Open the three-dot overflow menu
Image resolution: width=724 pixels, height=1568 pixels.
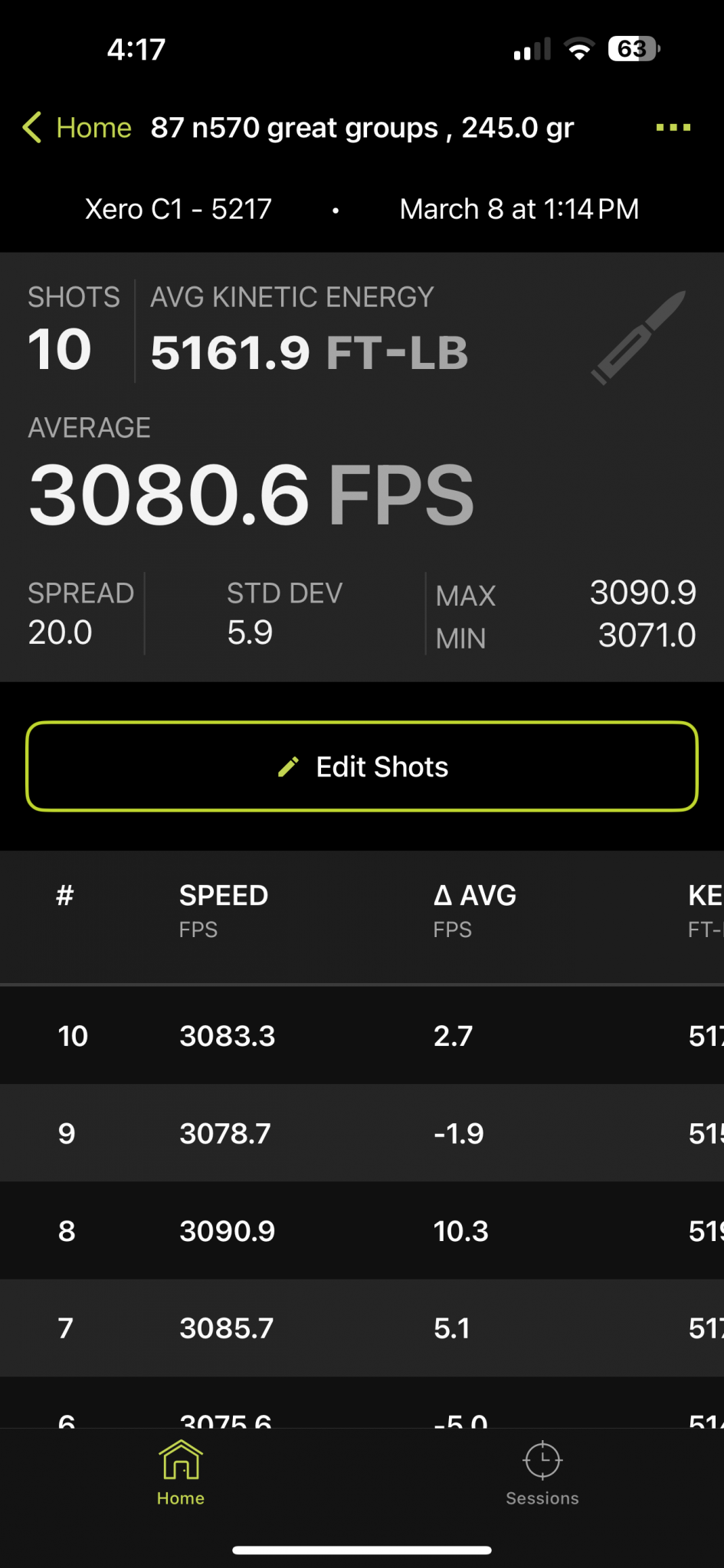pyautogui.click(x=673, y=128)
